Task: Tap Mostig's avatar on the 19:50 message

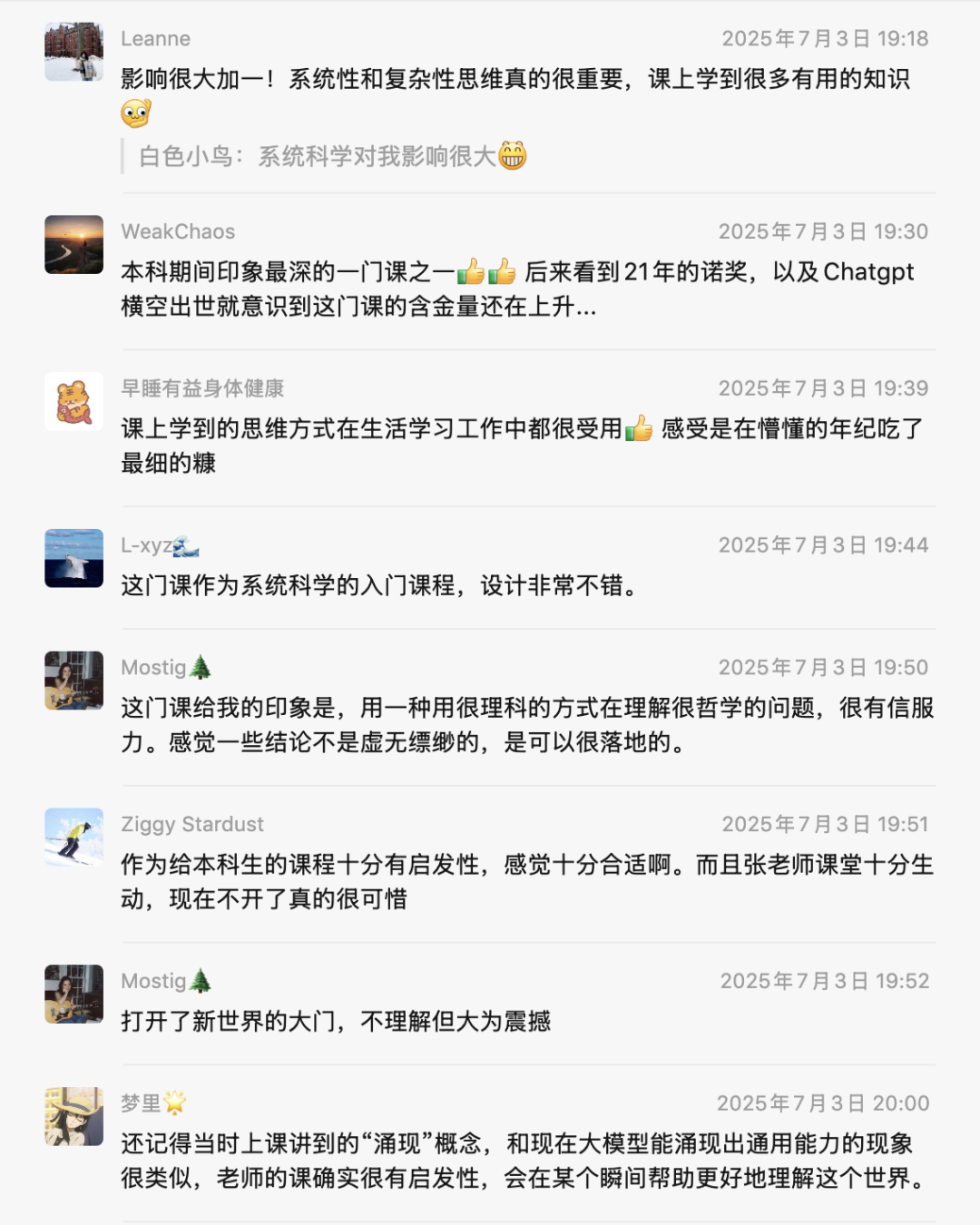Action: point(73,680)
